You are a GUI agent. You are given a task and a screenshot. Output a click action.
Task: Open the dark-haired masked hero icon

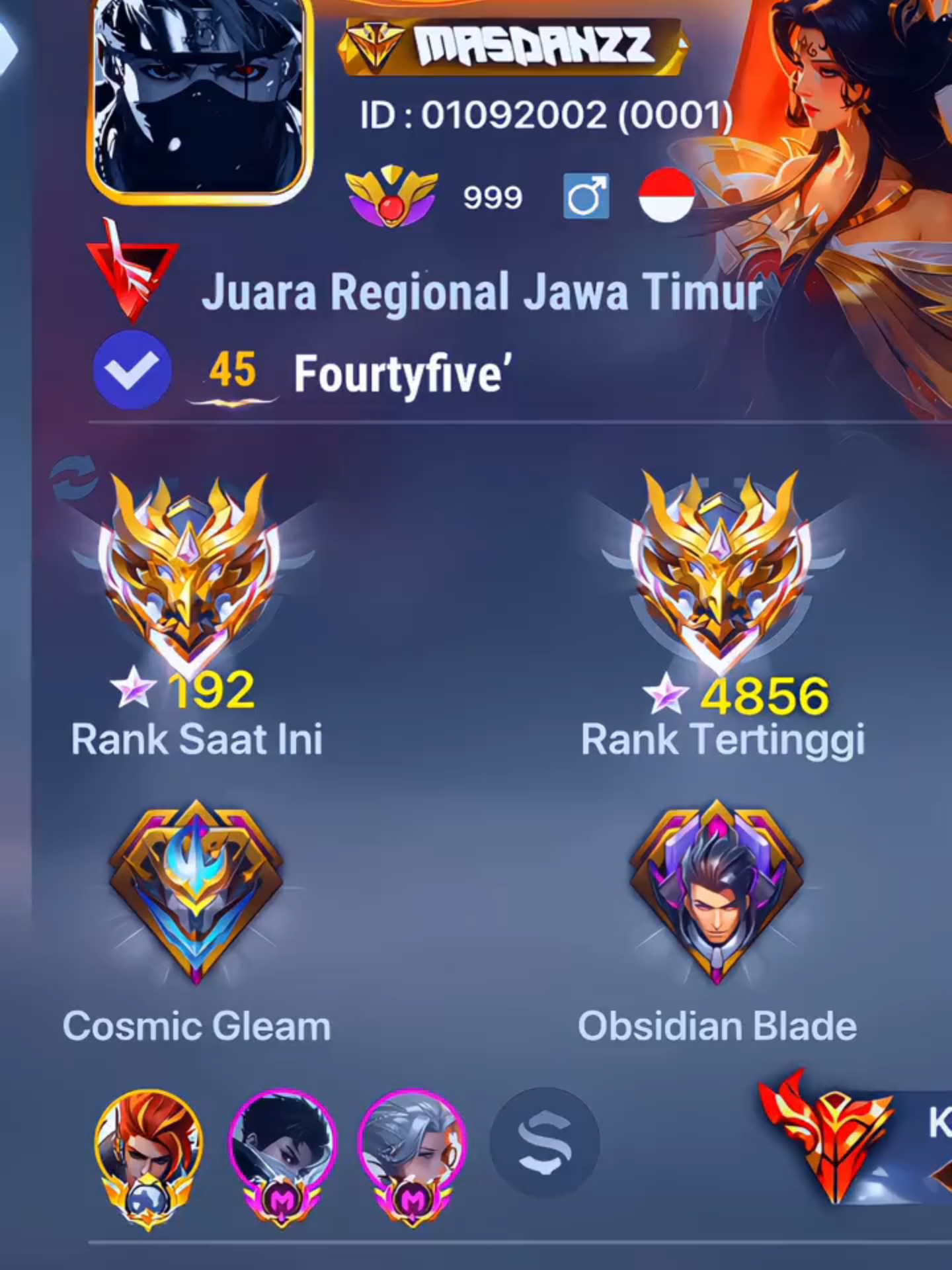tap(282, 1159)
